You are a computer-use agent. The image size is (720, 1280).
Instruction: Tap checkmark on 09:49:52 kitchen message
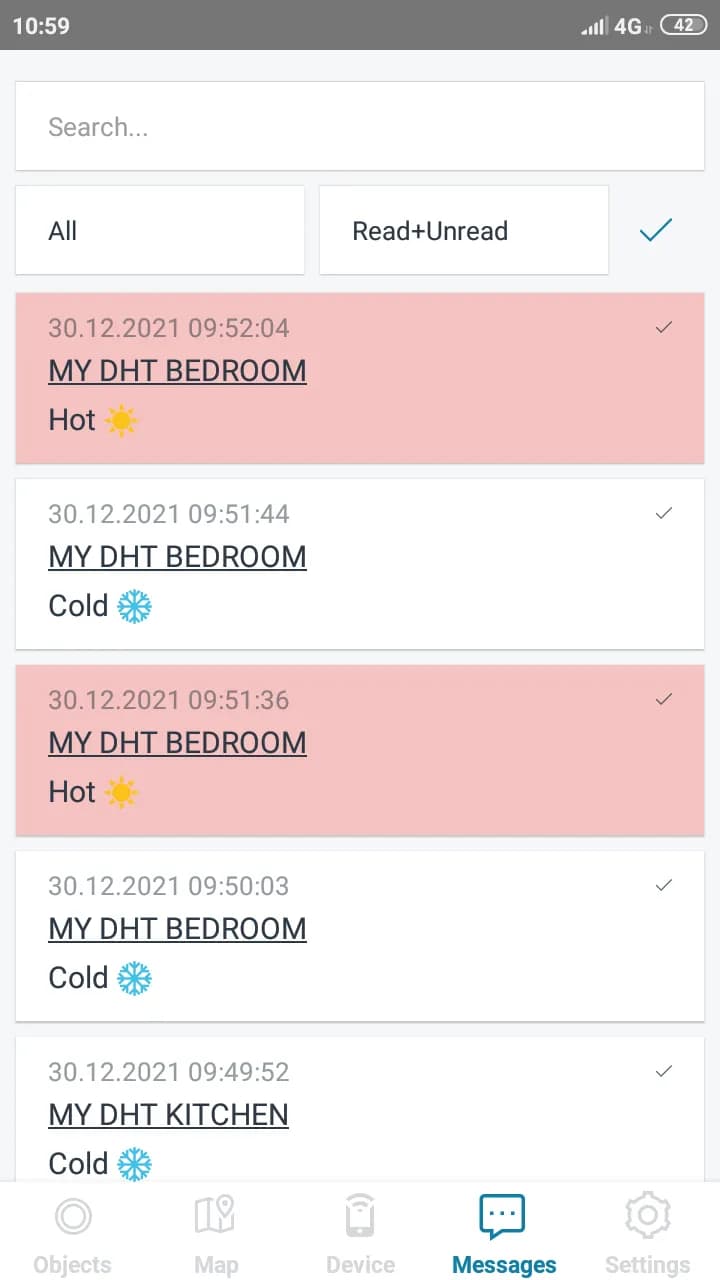tap(664, 1071)
